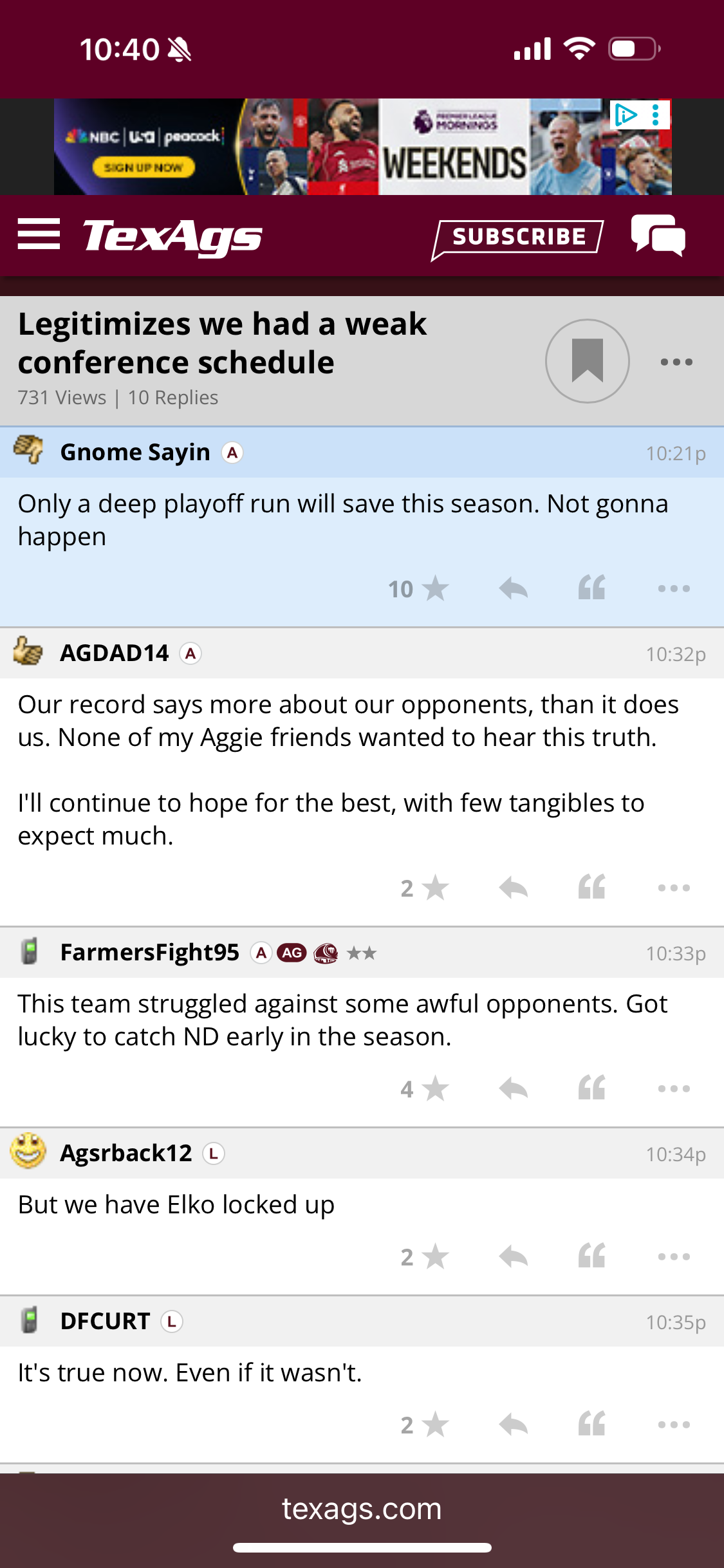Open the forum chat bubbles icon
The image size is (724, 1568).
point(658,236)
